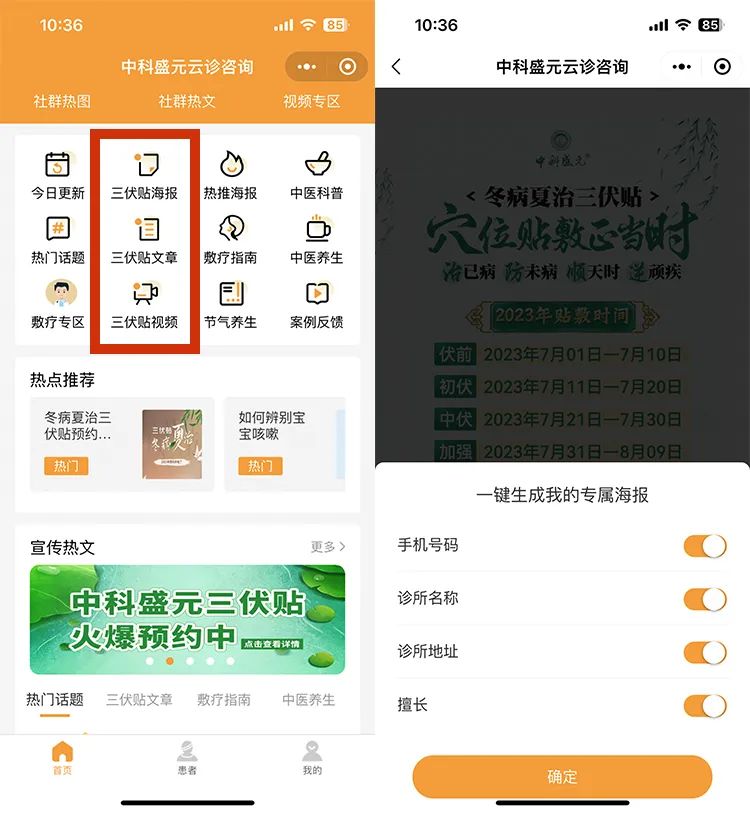This screenshot has height=813, width=750.
Task: Go back from the poster page
Action: tap(396, 67)
